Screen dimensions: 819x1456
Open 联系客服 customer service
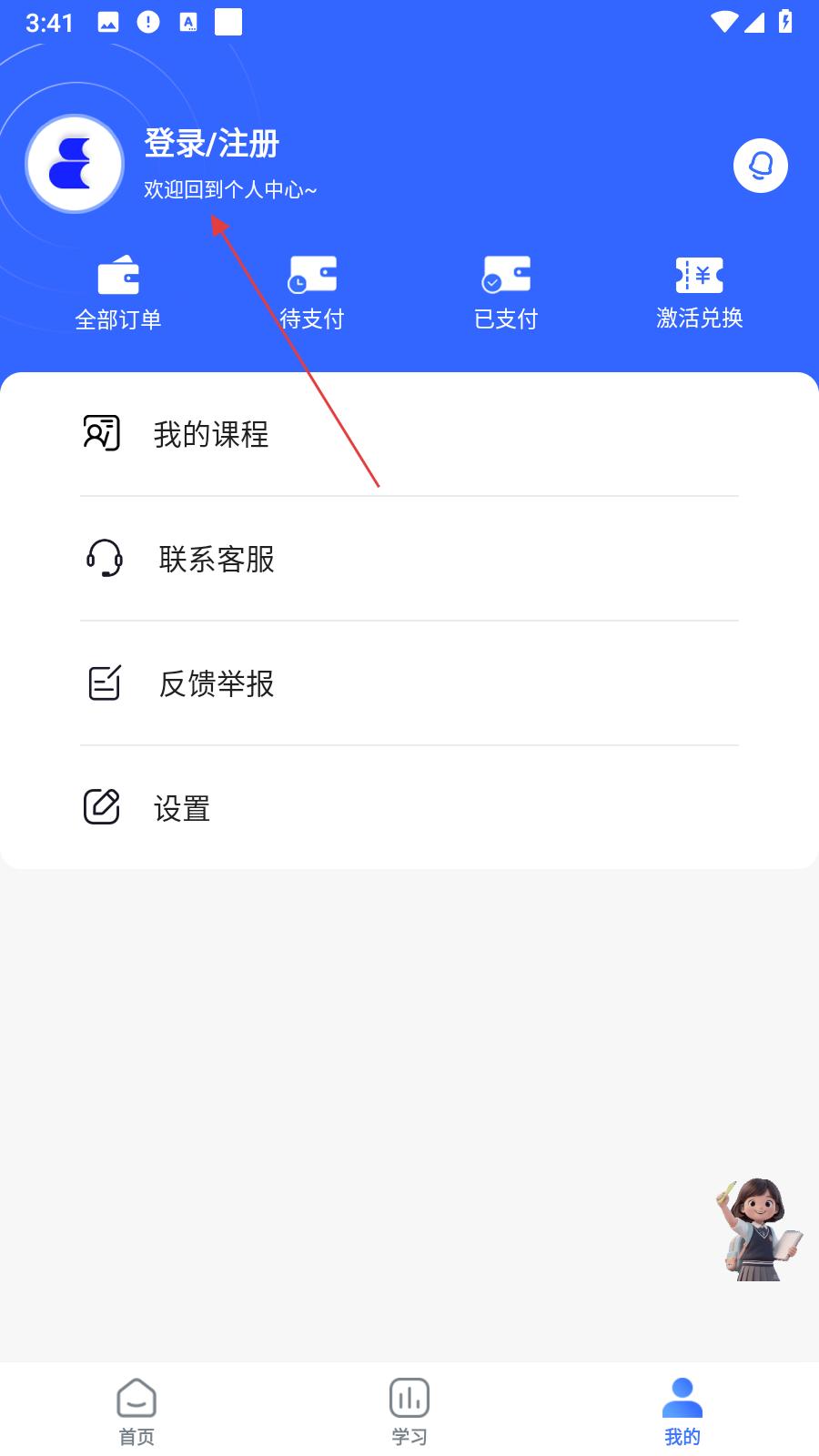409,559
